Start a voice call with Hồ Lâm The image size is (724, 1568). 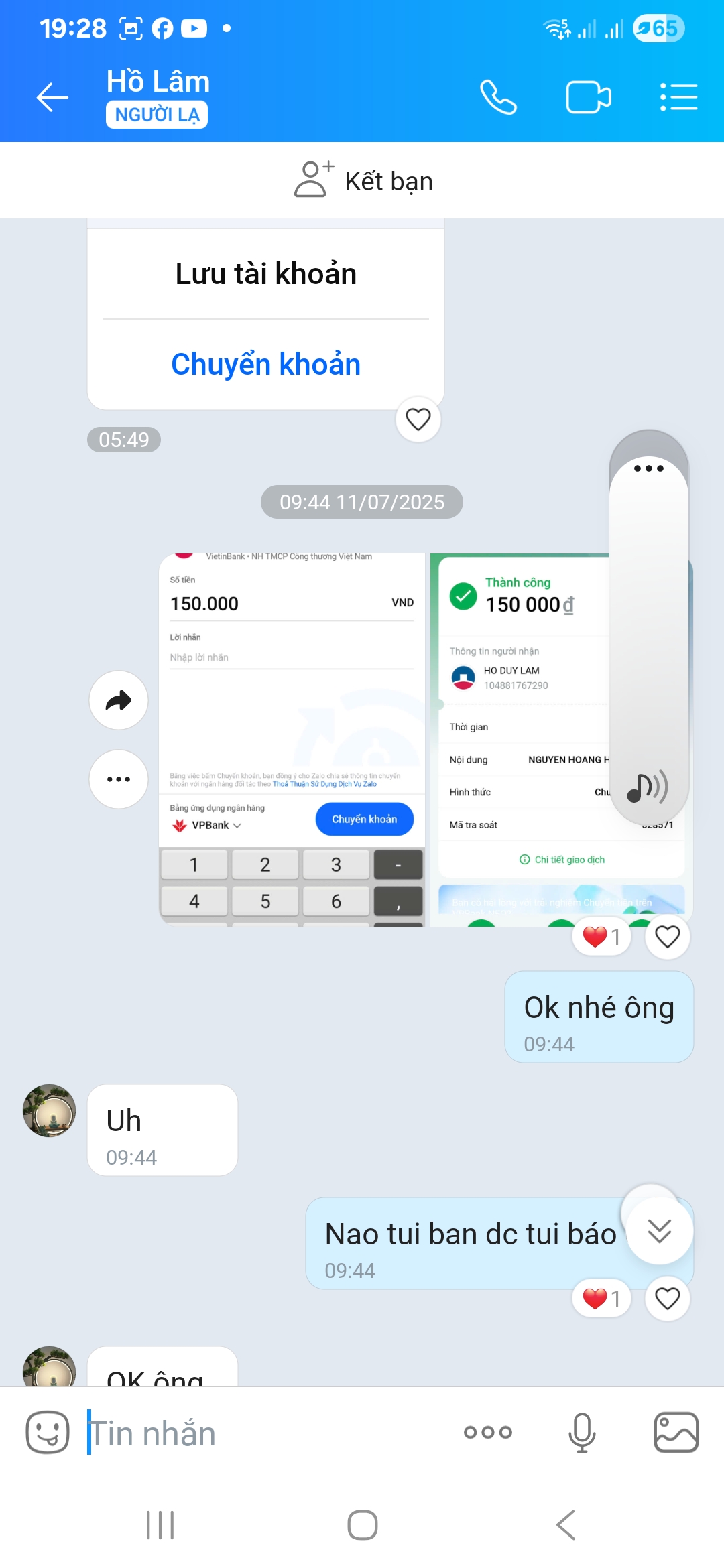[498, 98]
